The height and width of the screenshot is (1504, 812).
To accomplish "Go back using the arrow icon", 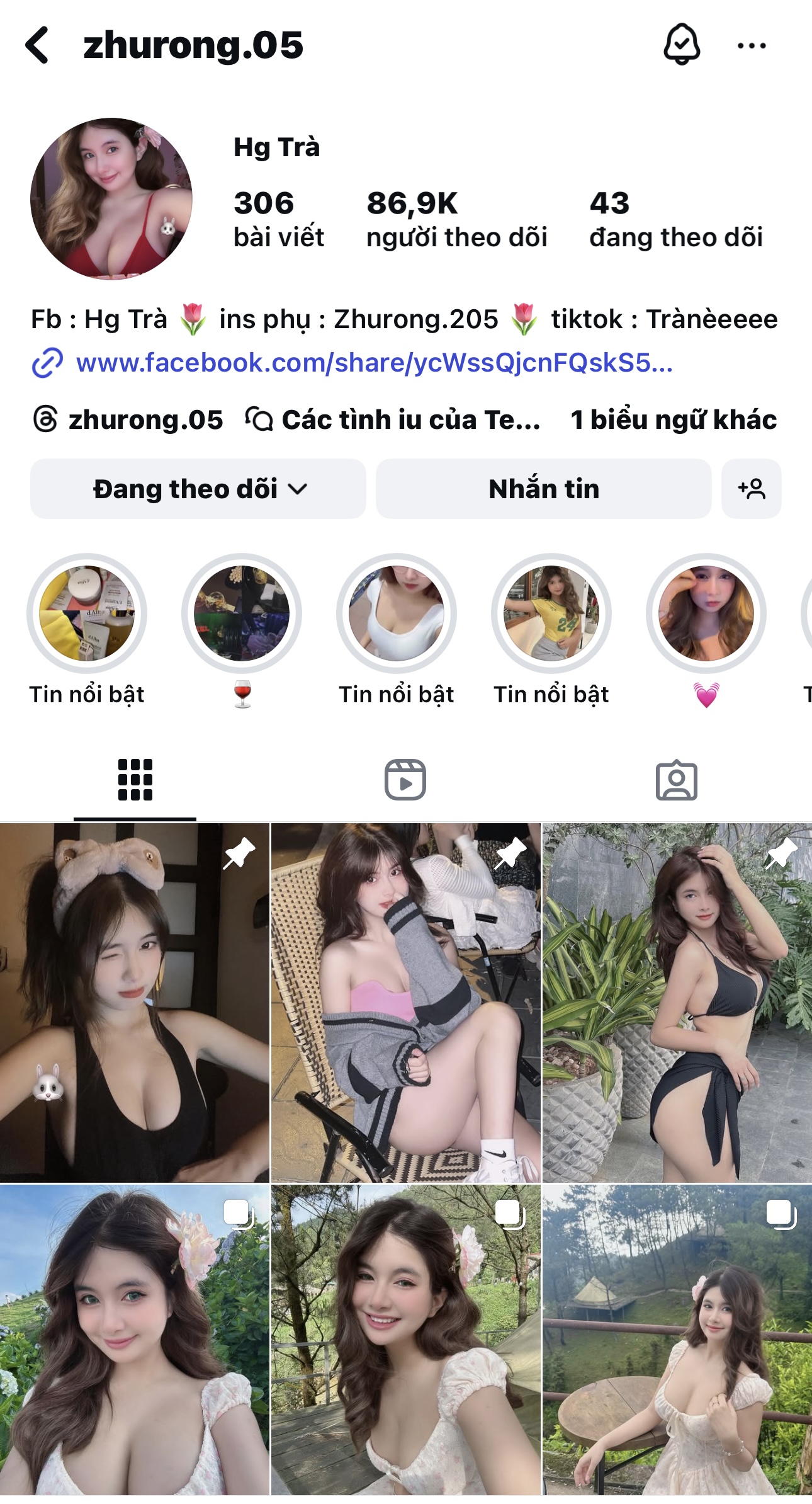I will (x=38, y=45).
